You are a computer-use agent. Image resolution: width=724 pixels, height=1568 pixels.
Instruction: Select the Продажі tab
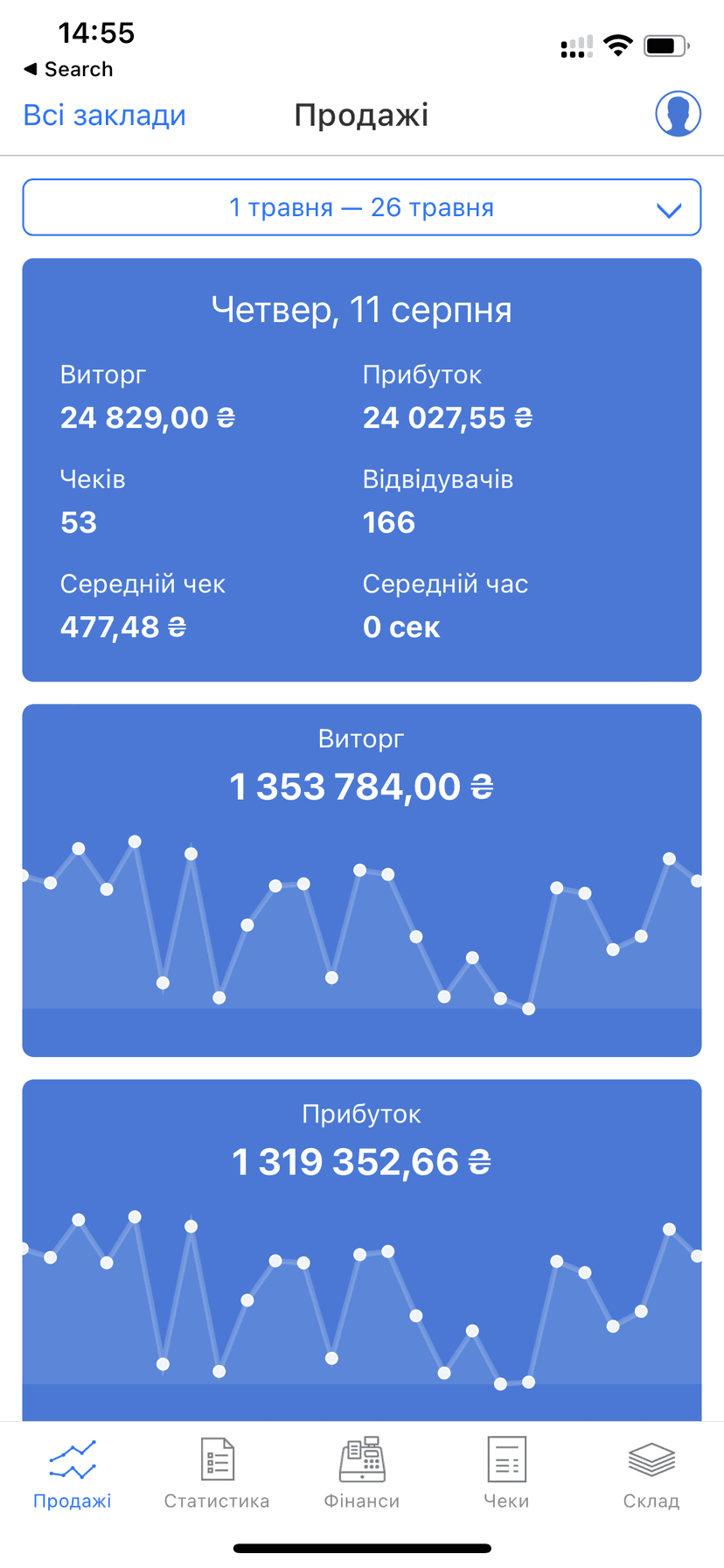tap(73, 1473)
